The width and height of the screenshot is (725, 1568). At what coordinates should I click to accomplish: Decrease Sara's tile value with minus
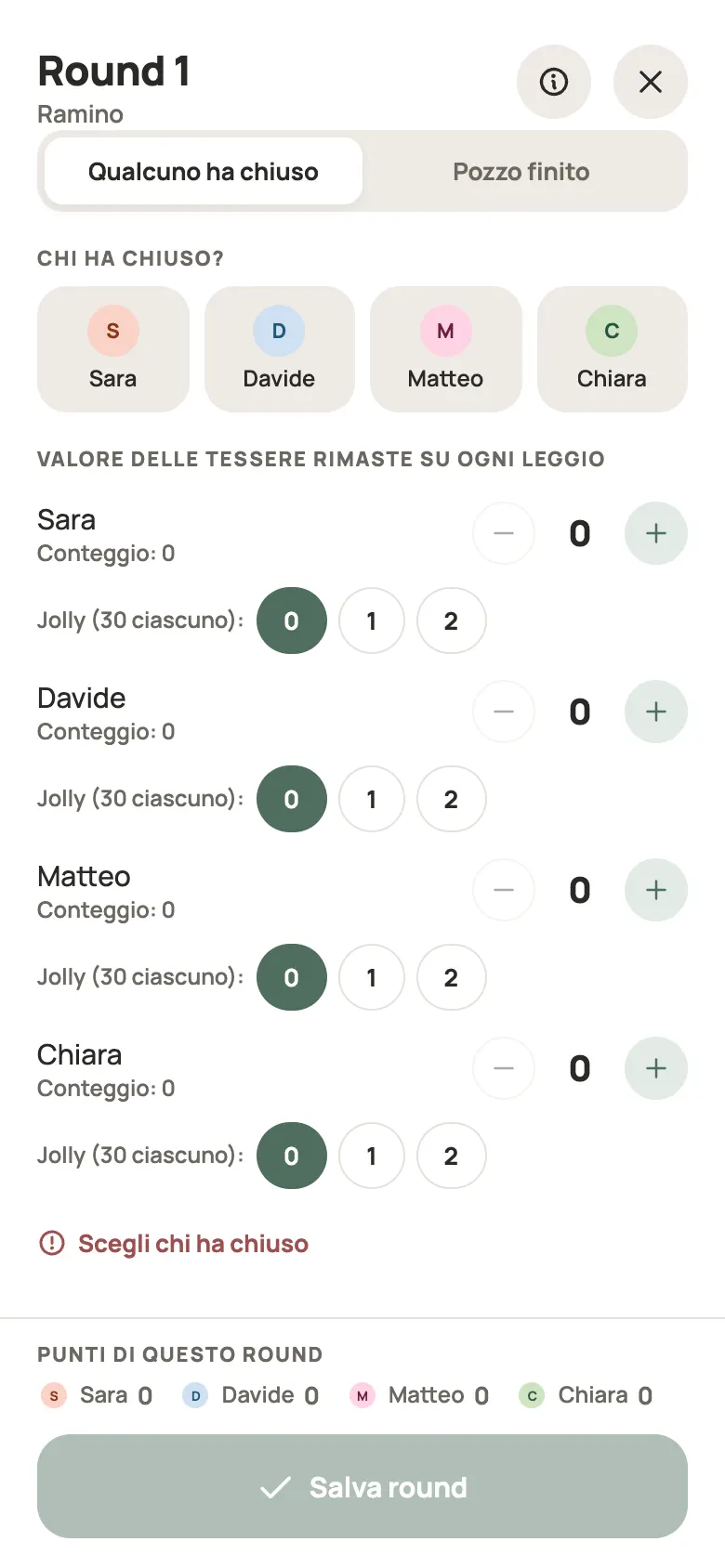(x=504, y=533)
